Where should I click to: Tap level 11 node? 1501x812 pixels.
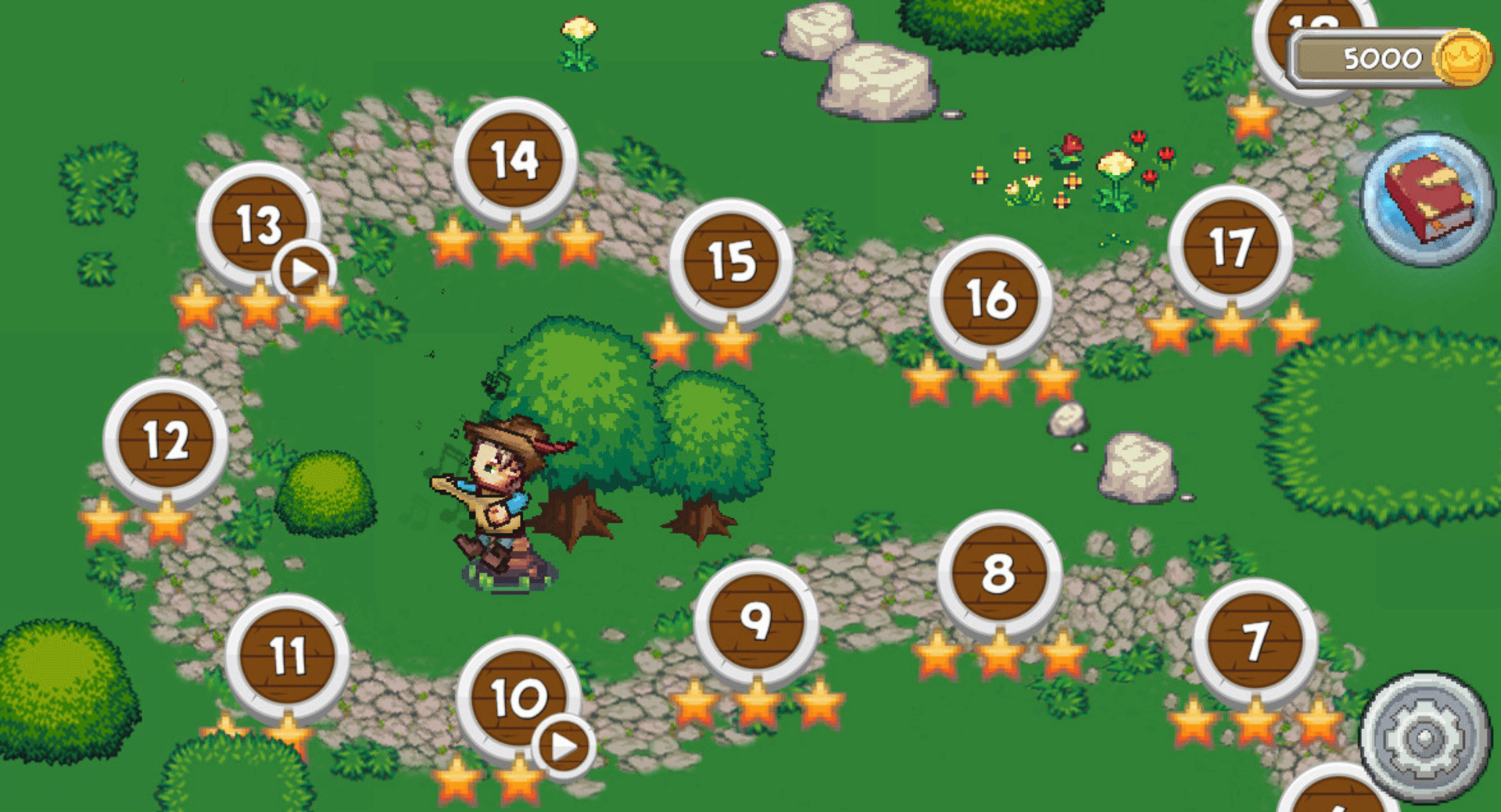tap(287, 655)
